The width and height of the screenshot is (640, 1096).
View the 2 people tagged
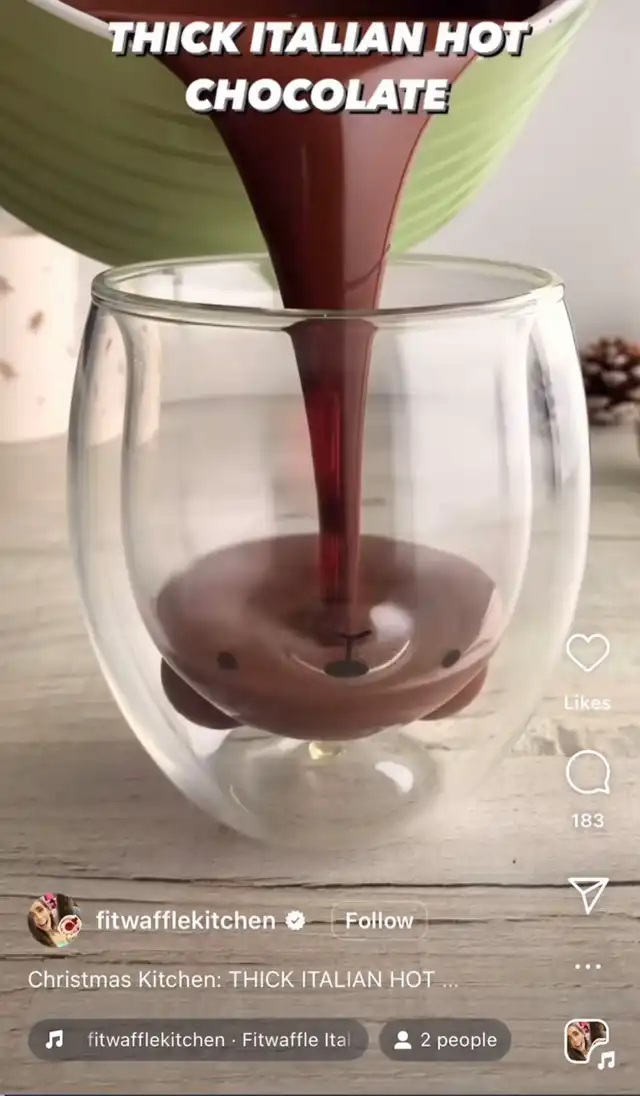pos(445,1040)
